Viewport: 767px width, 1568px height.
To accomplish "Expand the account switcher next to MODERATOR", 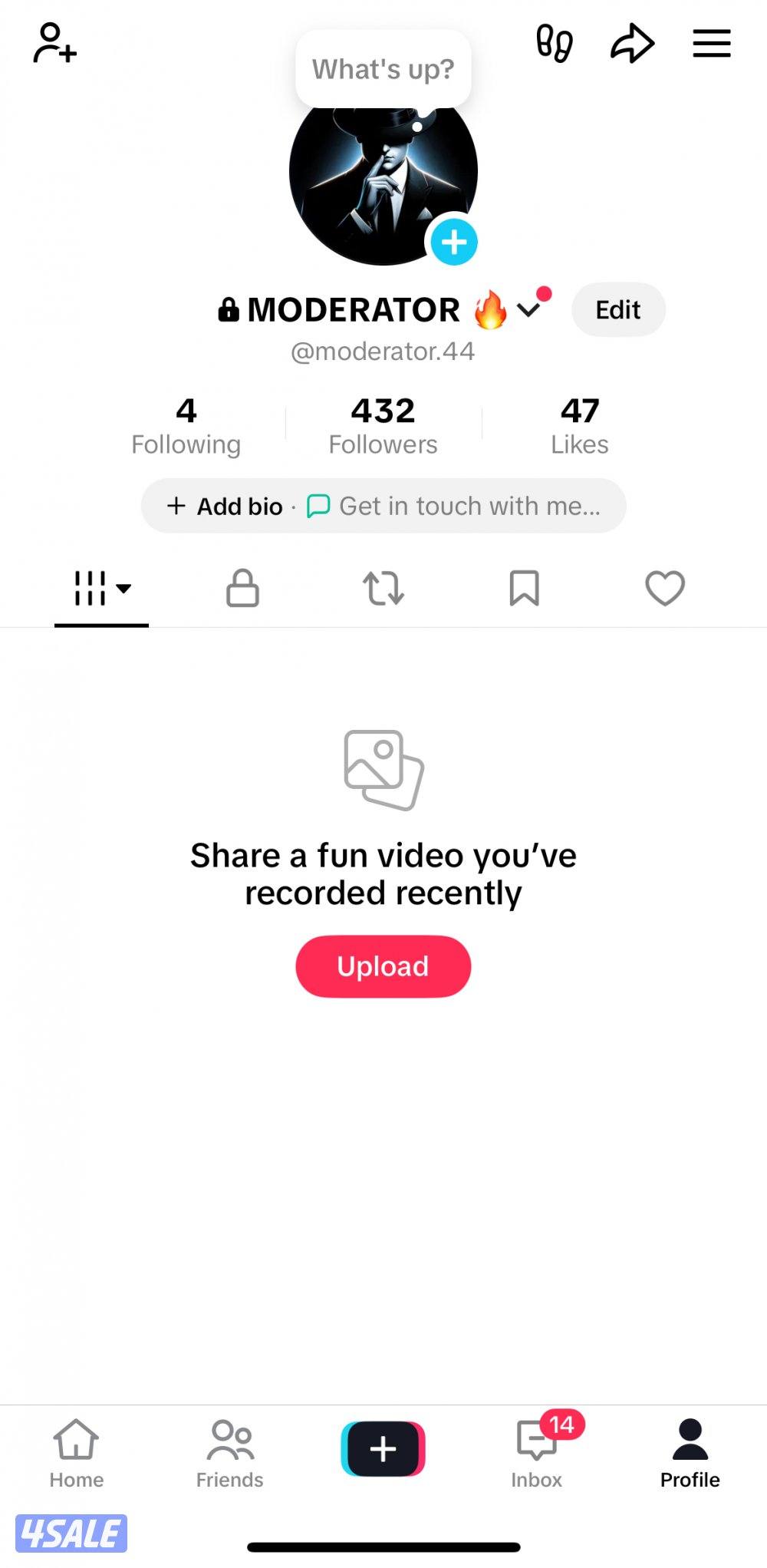I will point(530,310).
